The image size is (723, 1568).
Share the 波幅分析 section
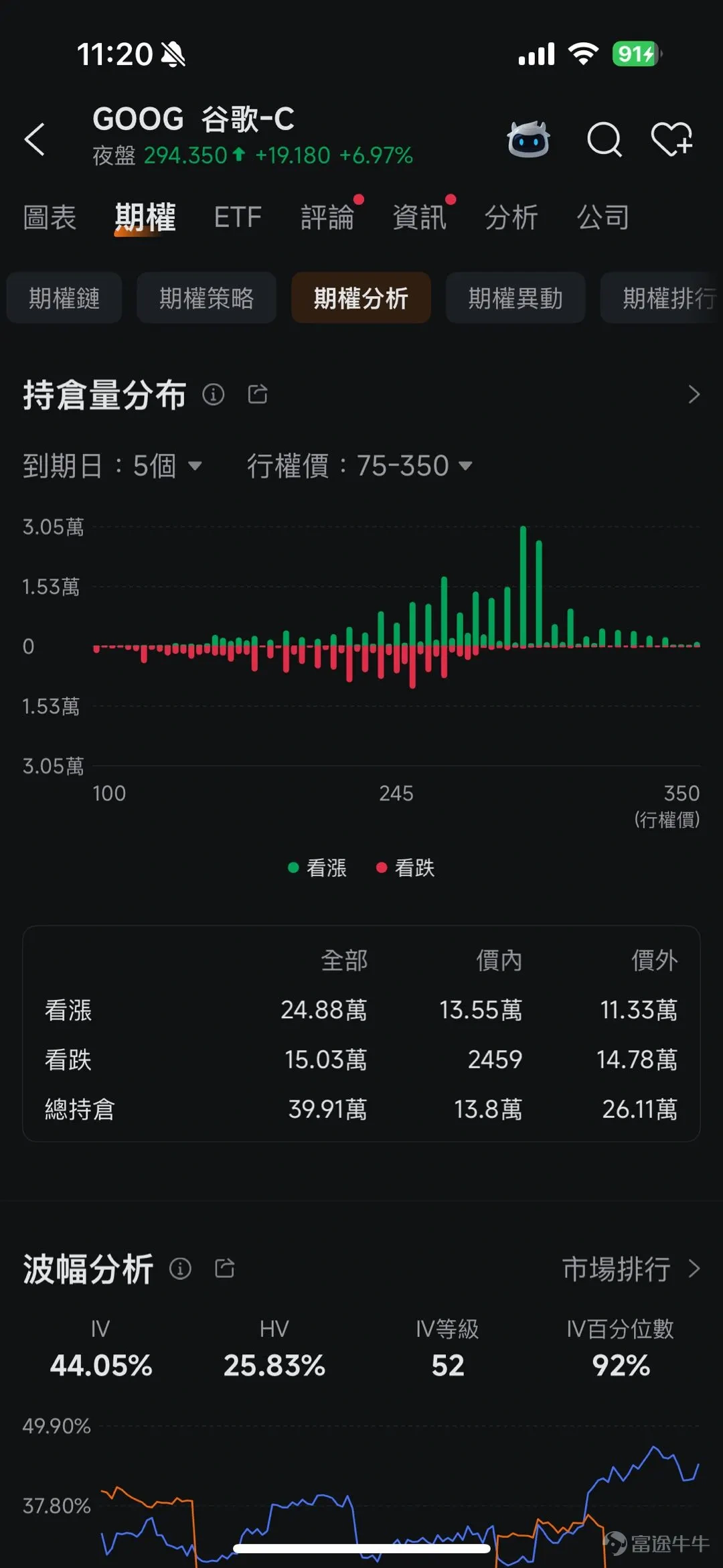224,1269
